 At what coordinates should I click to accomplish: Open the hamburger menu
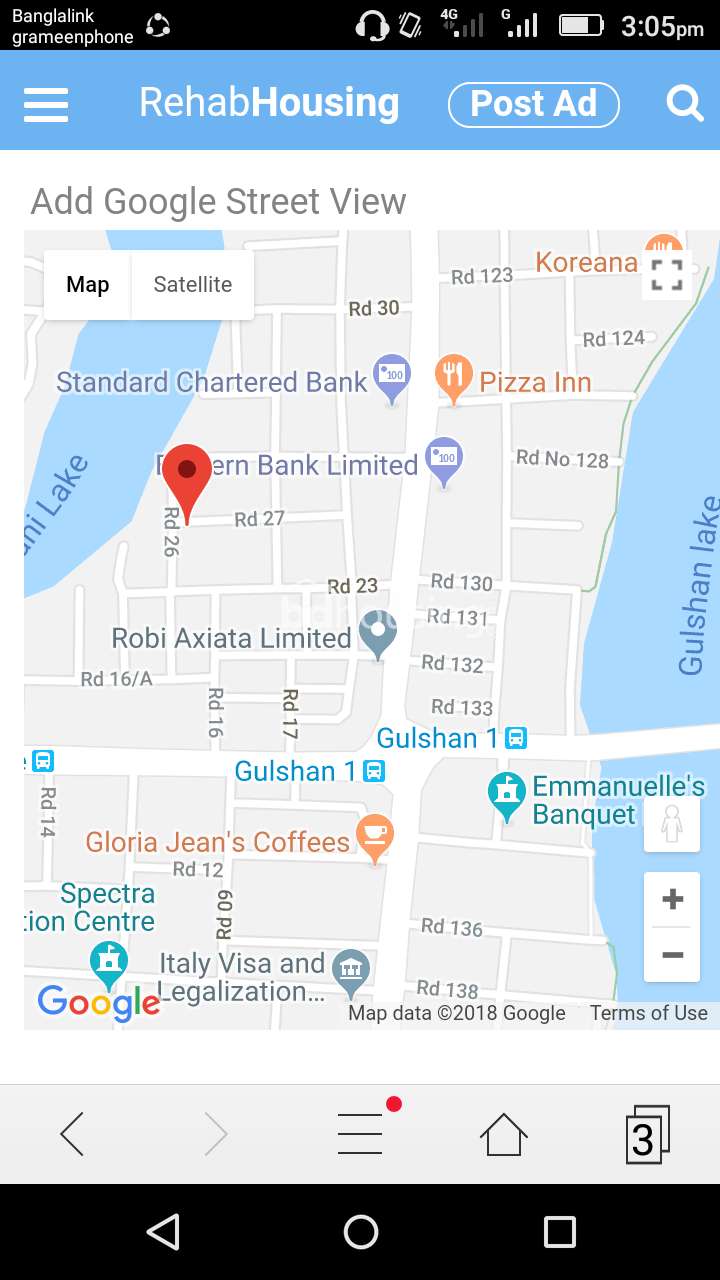(46, 104)
